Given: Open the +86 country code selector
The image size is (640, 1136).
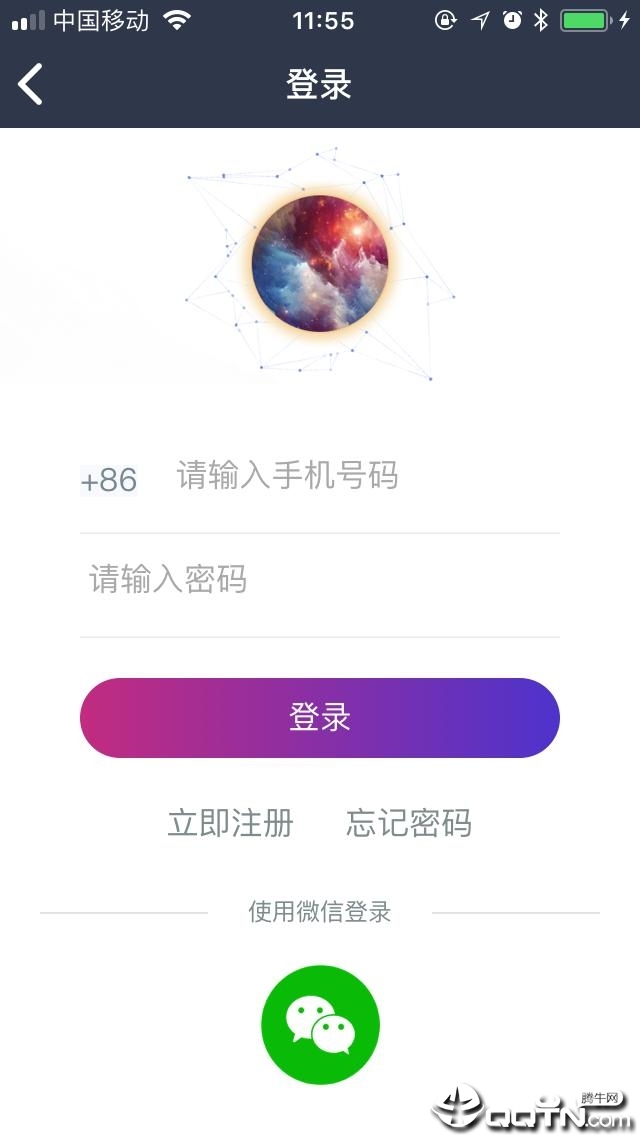Looking at the screenshot, I should click(x=109, y=480).
